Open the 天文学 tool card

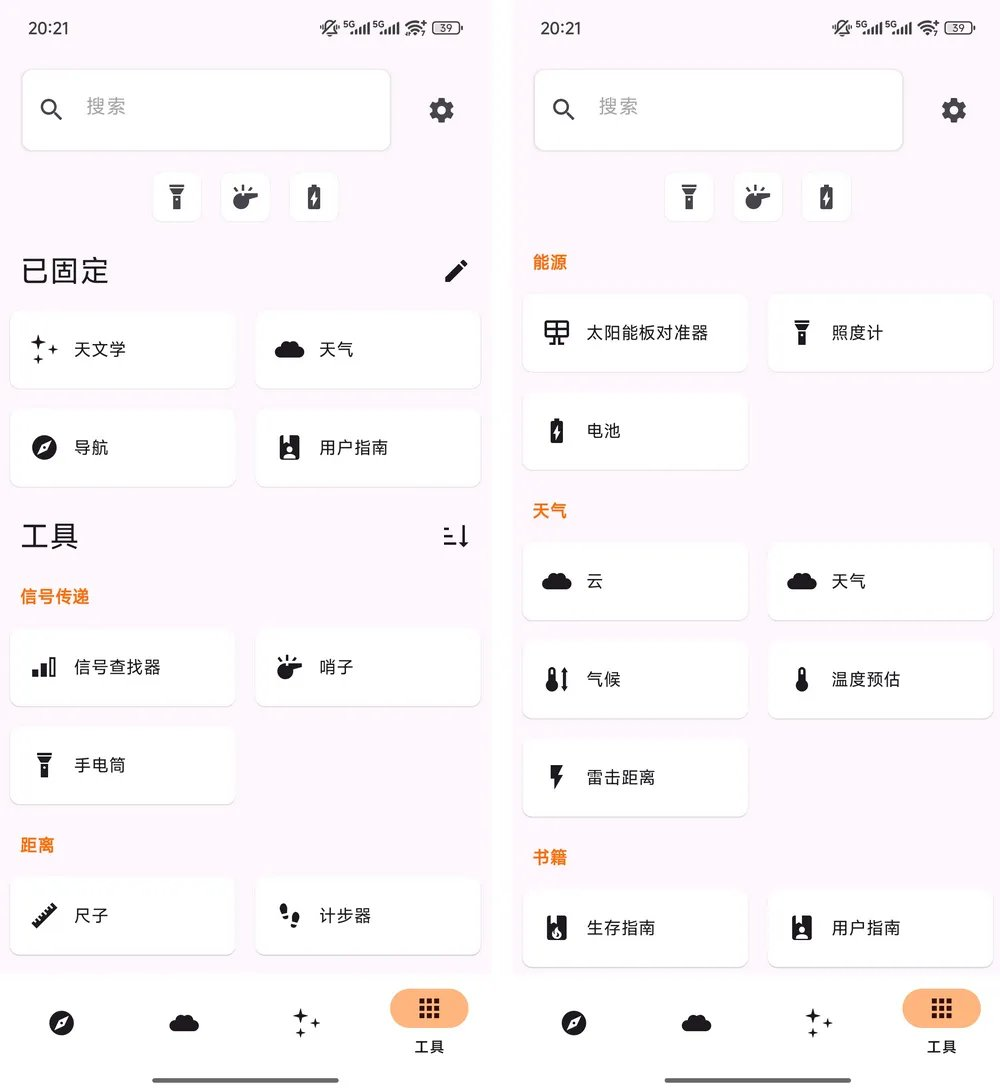pyautogui.click(x=123, y=349)
